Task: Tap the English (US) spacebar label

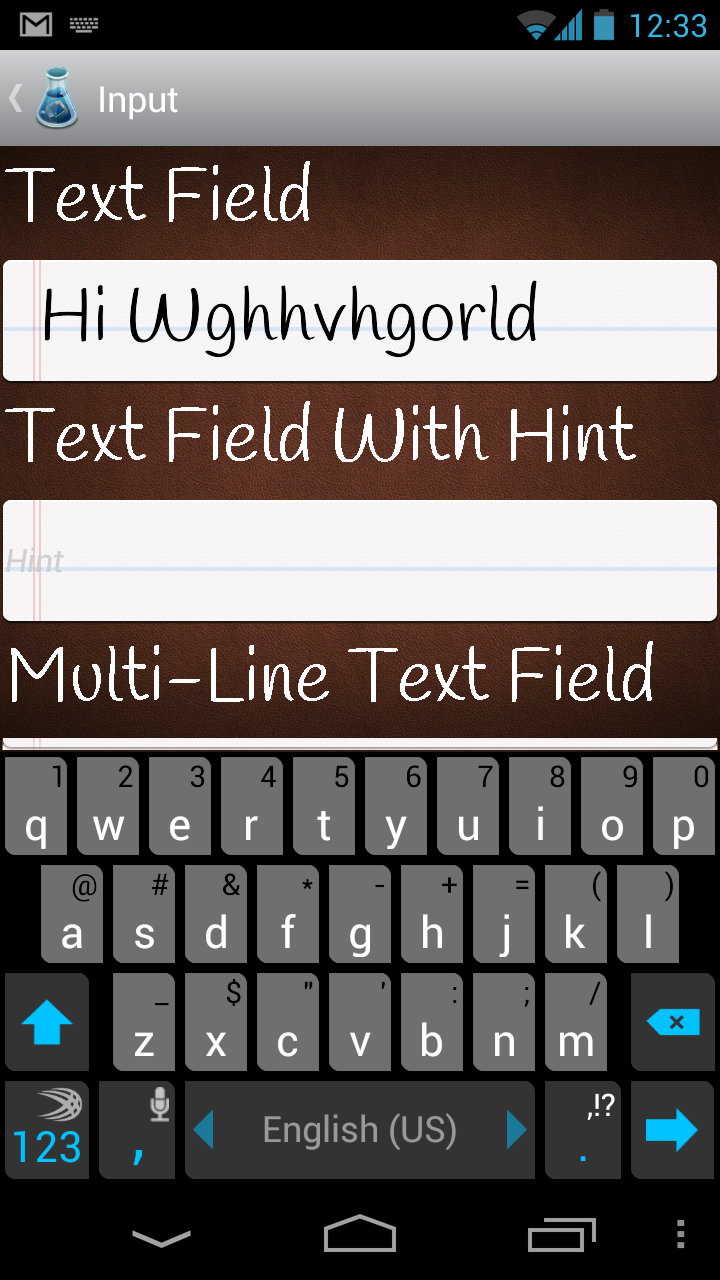Action: [360, 1129]
